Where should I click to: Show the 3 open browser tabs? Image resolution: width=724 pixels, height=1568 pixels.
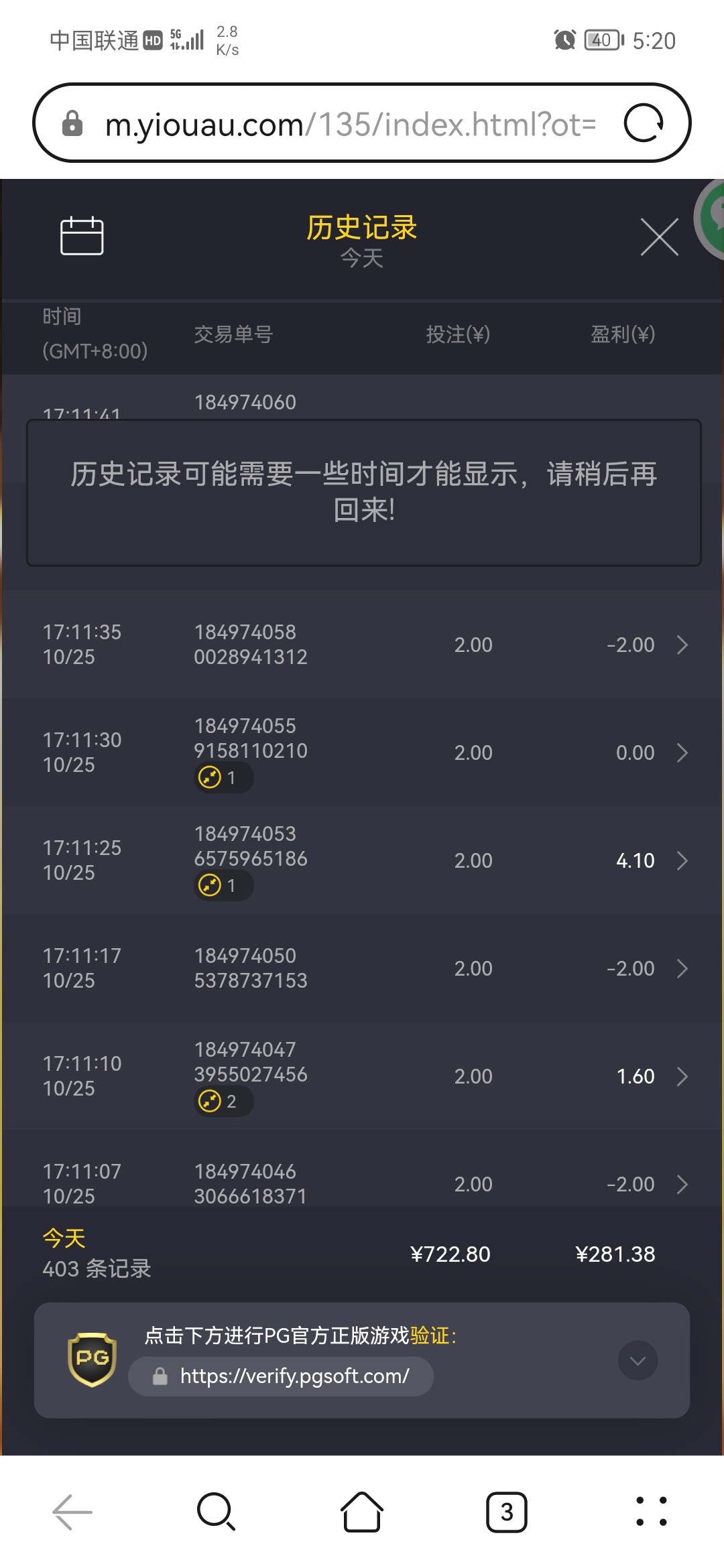click(x=507, y=1512)
